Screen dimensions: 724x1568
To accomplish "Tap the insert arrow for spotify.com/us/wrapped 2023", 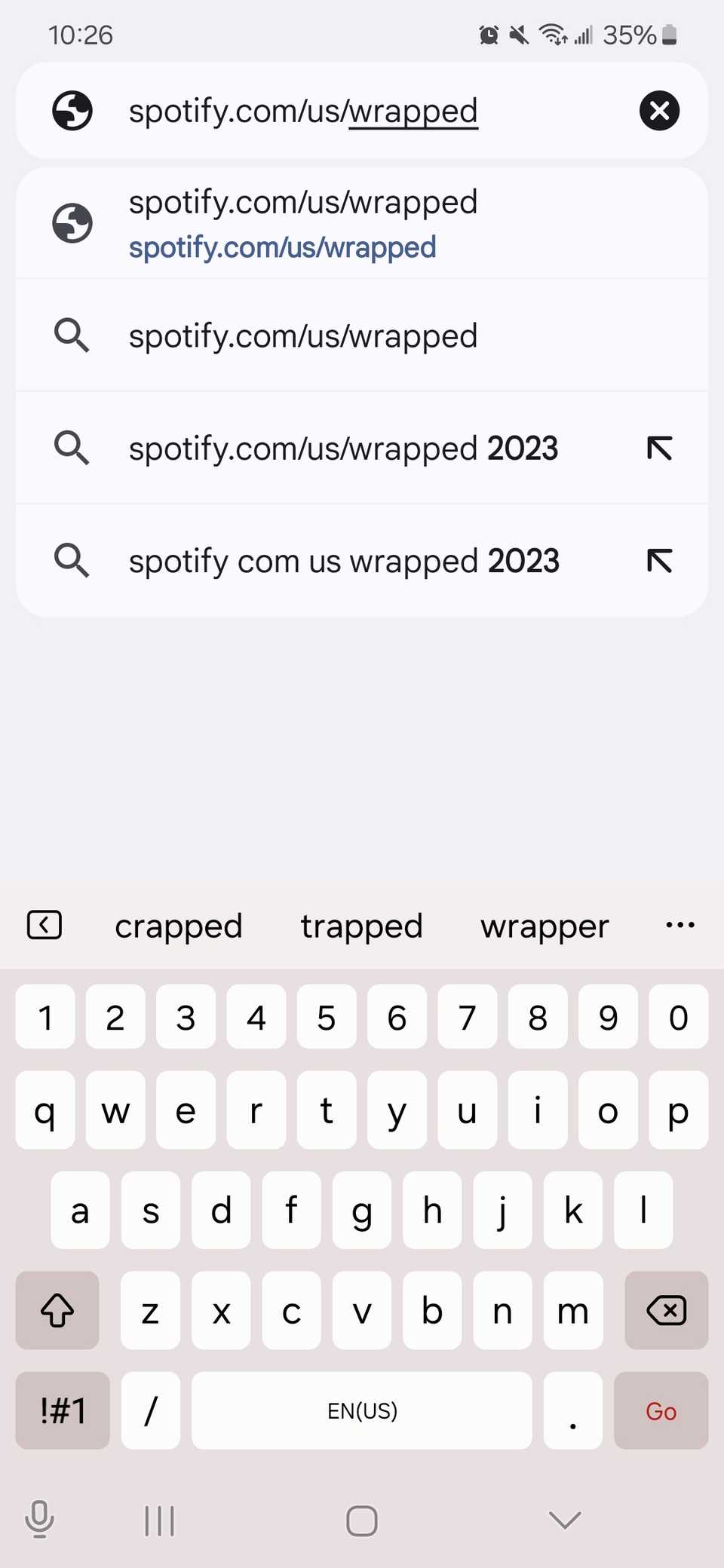I will (659, 448).
